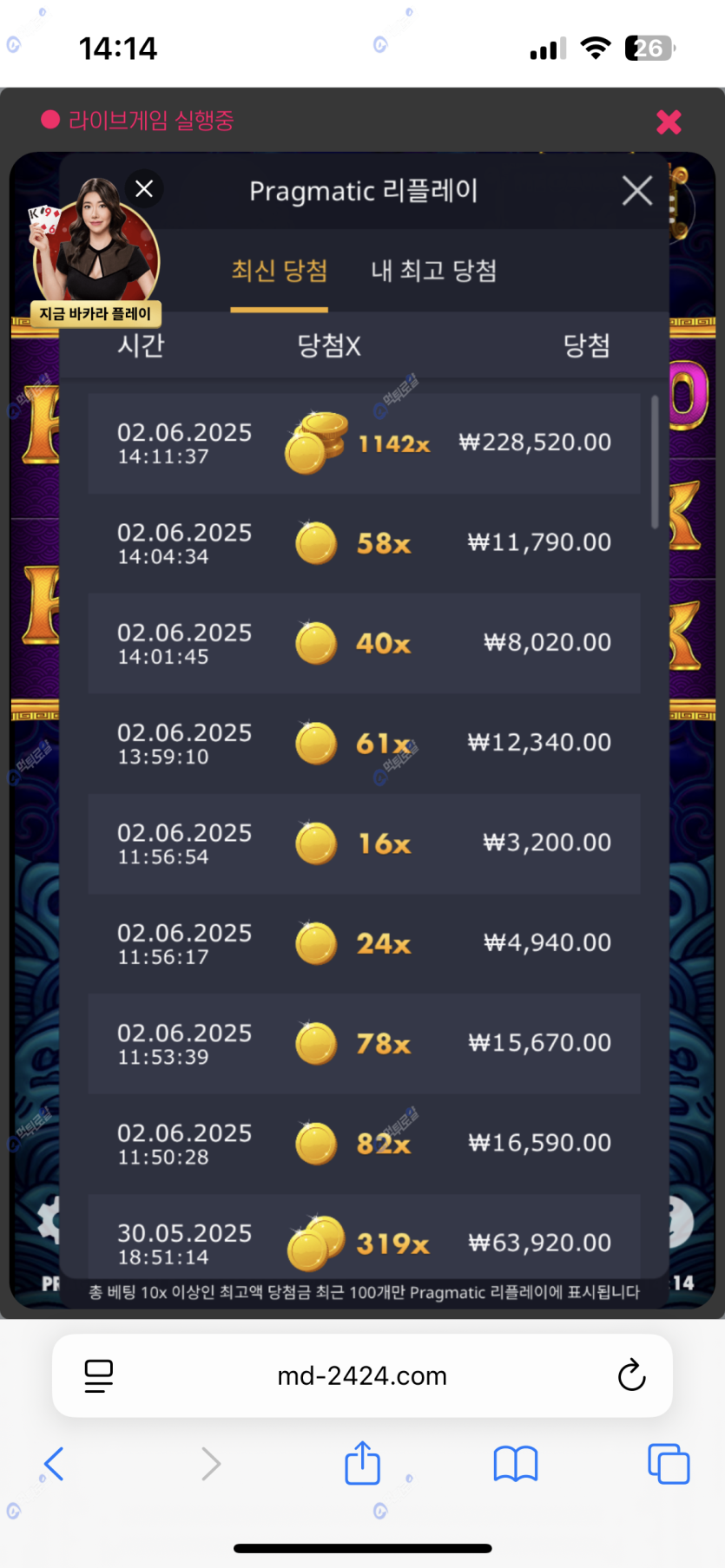View the 61x win replay
725x1568 pixels.
pyautogui.click(x=364, y=744)
